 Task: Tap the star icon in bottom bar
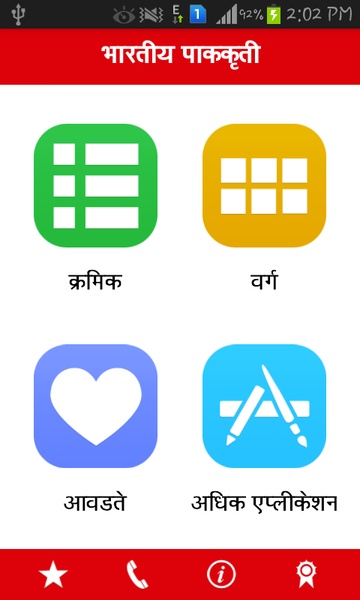pyautogui.click(x=53, y=574)
